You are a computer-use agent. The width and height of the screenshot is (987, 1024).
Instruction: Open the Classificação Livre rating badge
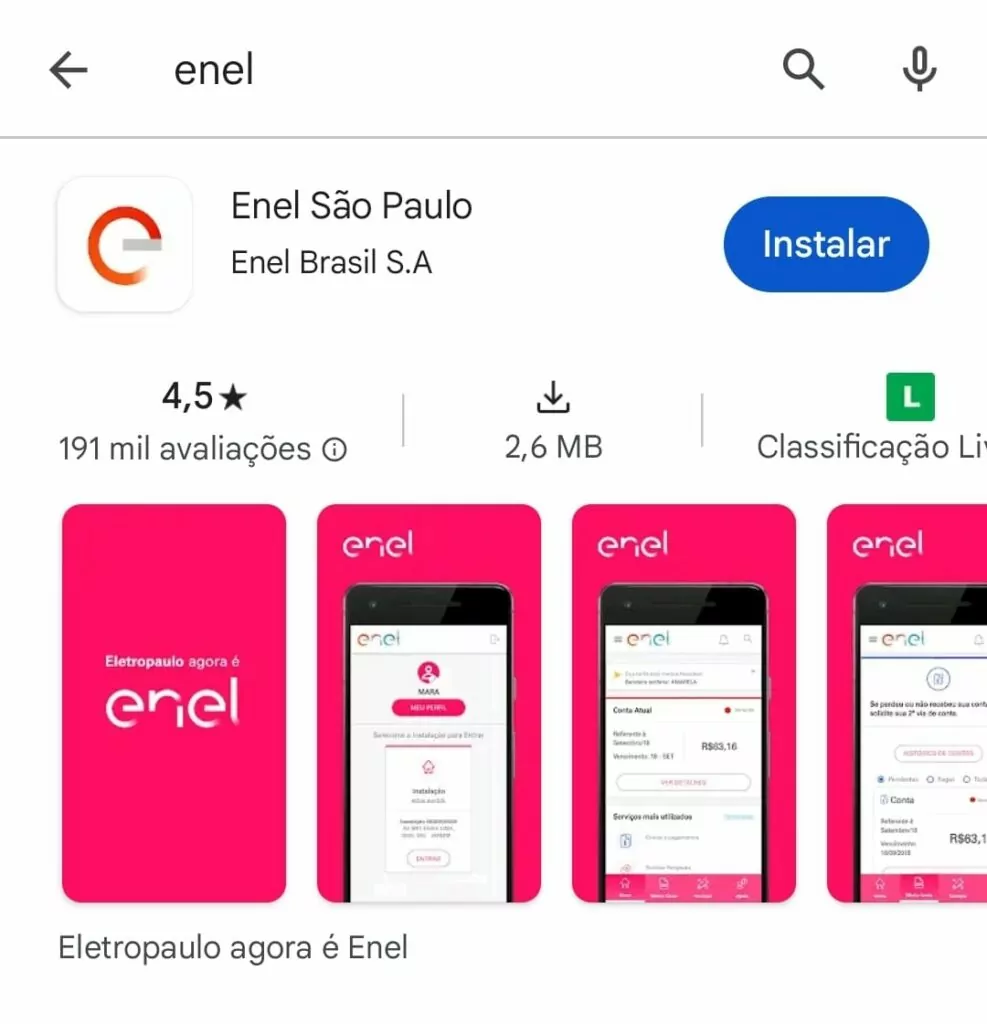[909, 398]
